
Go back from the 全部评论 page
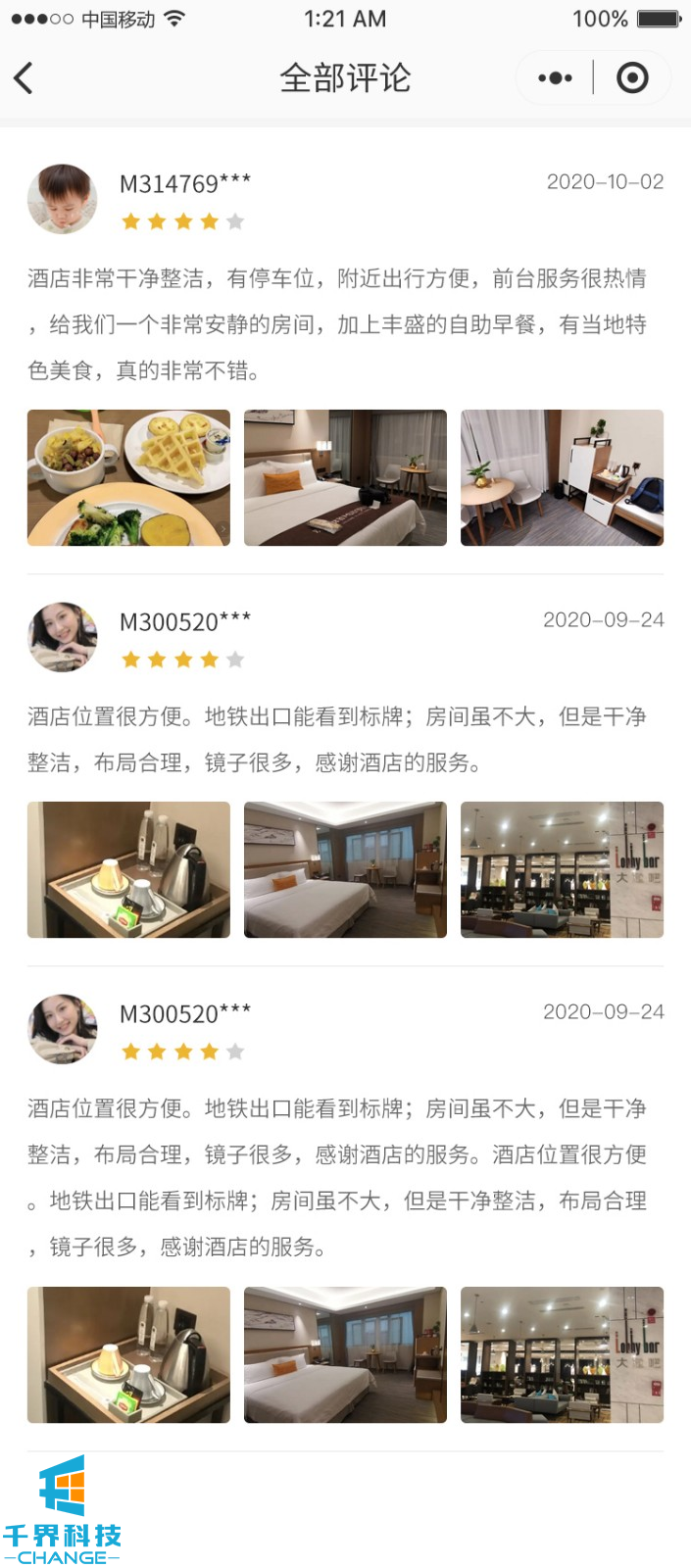point(25,78)
